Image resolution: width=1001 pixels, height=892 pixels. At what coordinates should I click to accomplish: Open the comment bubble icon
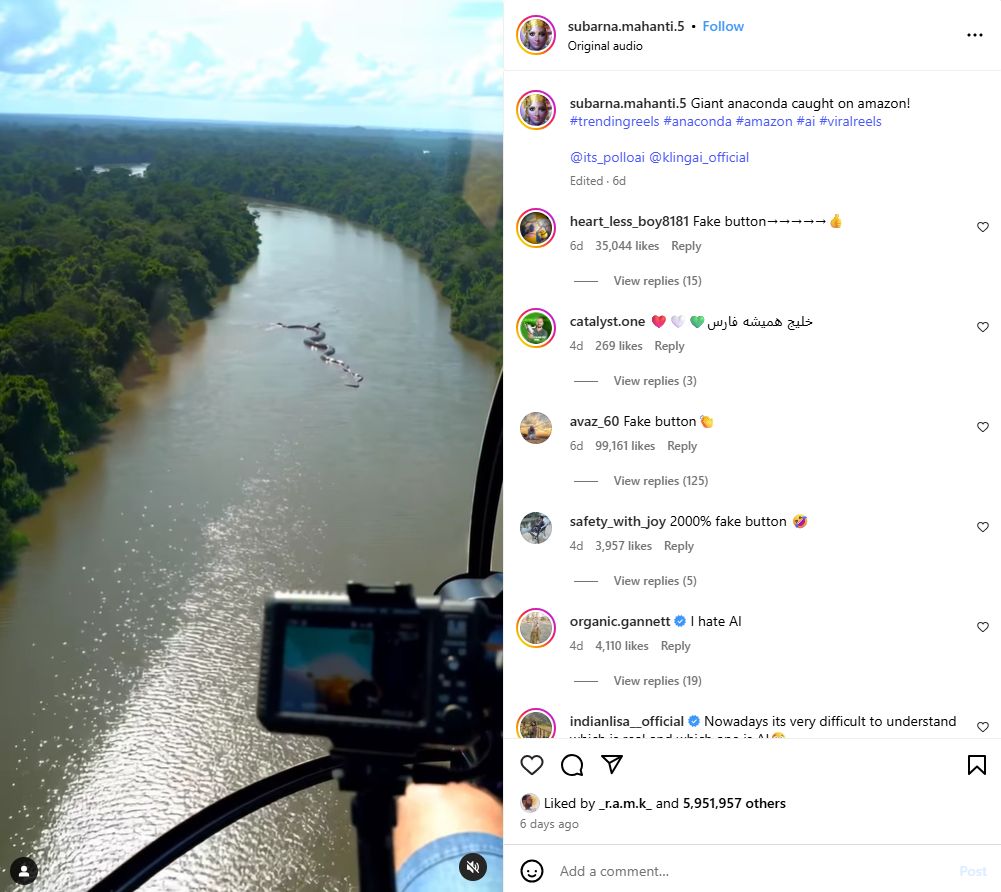572,765
